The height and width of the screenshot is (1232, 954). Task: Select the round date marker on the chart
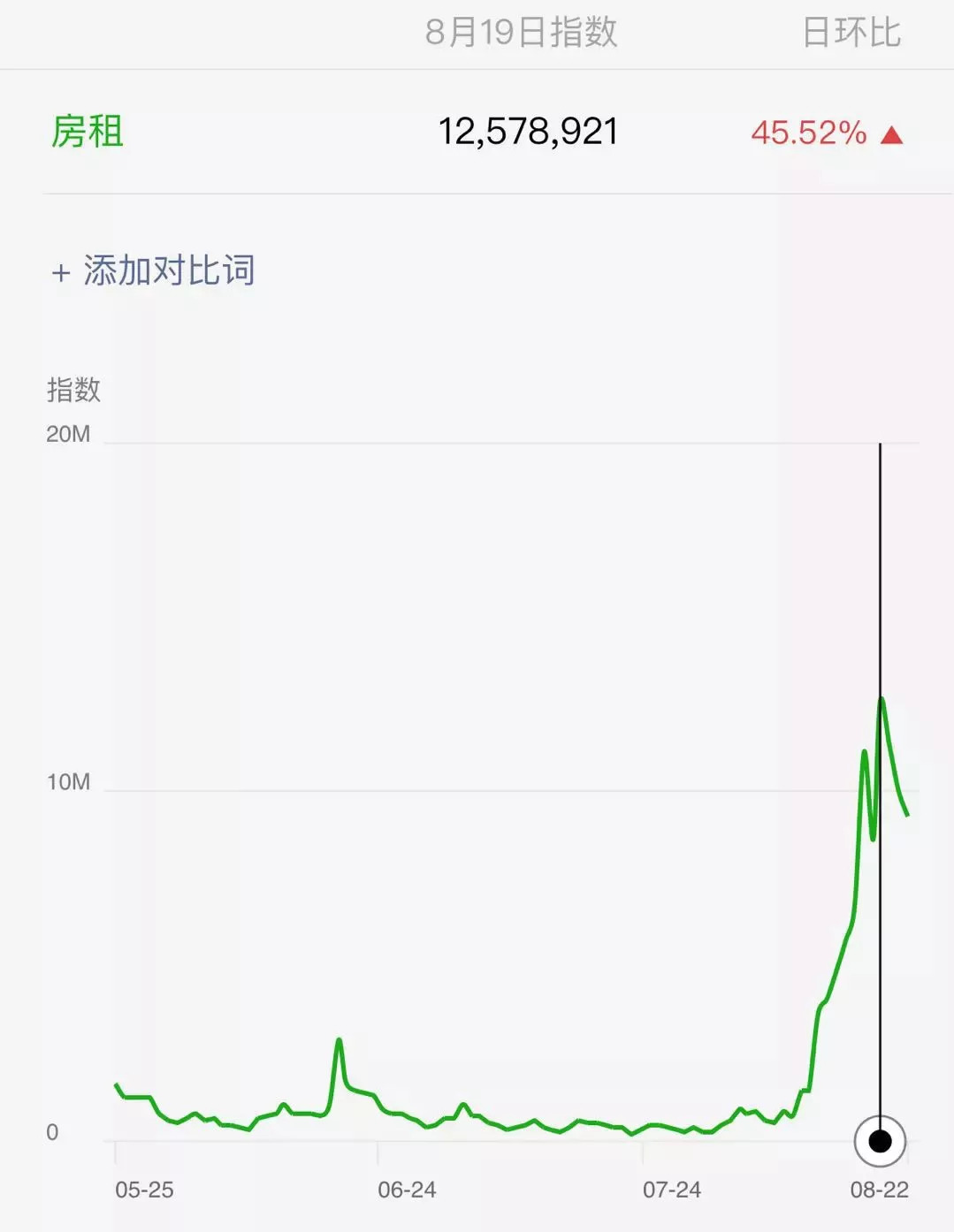pos(880,1141)
